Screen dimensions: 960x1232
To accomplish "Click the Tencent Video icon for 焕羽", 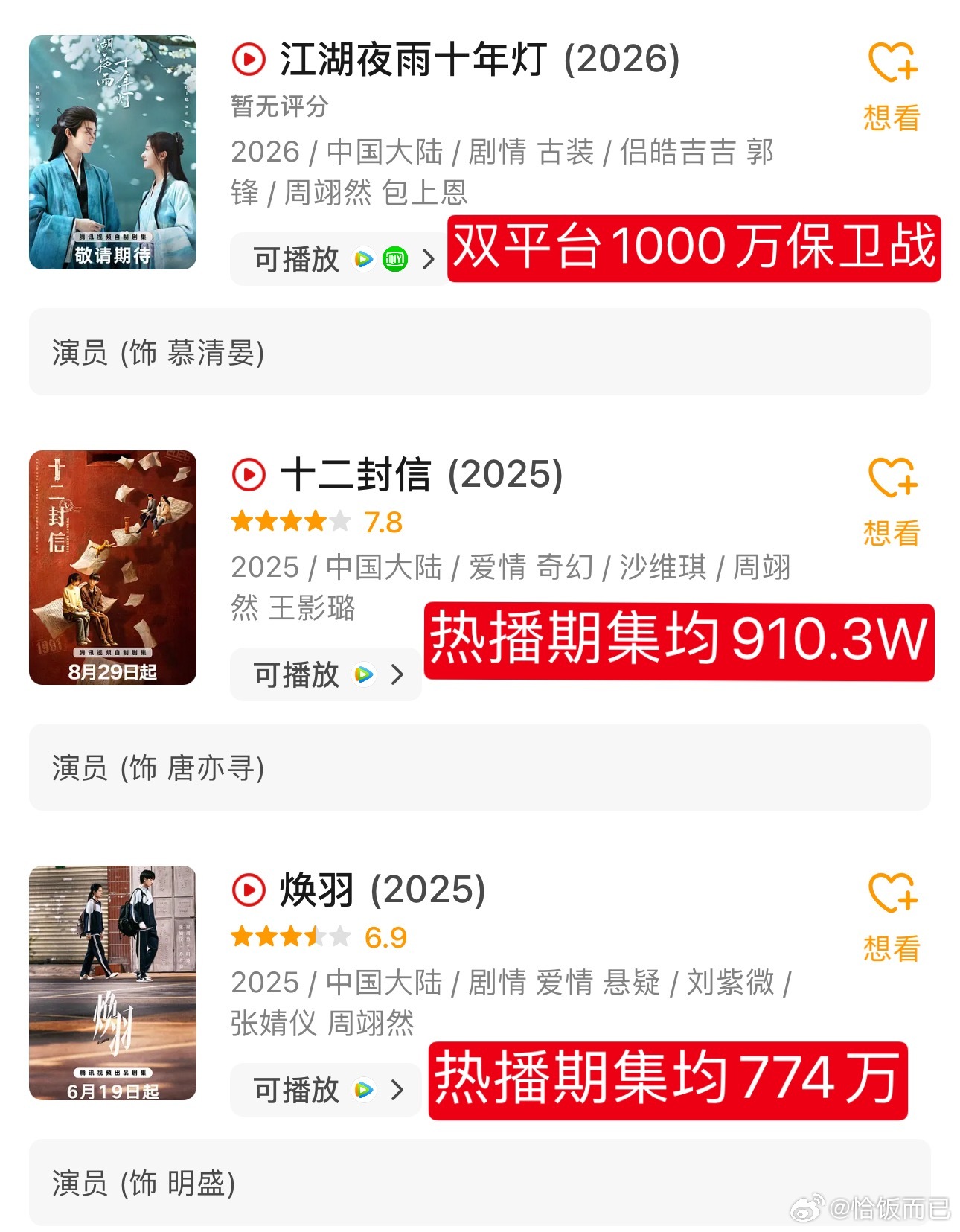I will [x=362, y=1090].
